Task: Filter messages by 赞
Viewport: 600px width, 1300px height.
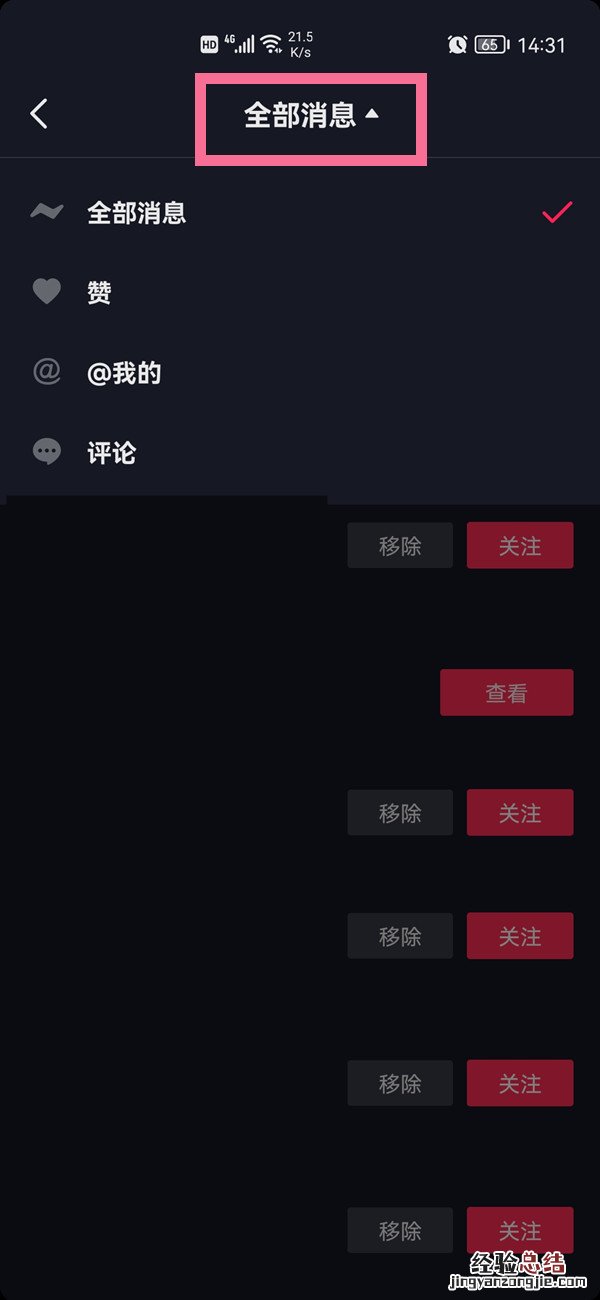Action: pos(99,293)
